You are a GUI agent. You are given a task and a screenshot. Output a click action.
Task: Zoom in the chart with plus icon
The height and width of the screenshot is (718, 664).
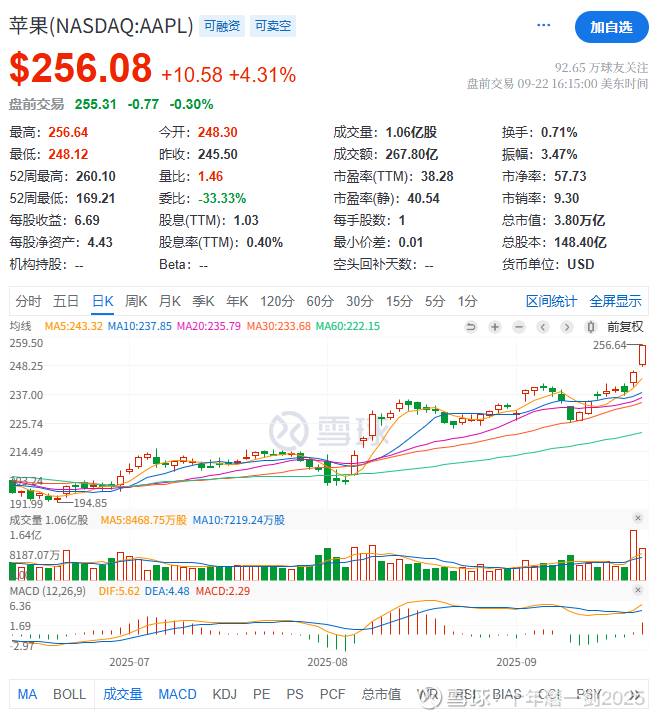pos(494,327)
